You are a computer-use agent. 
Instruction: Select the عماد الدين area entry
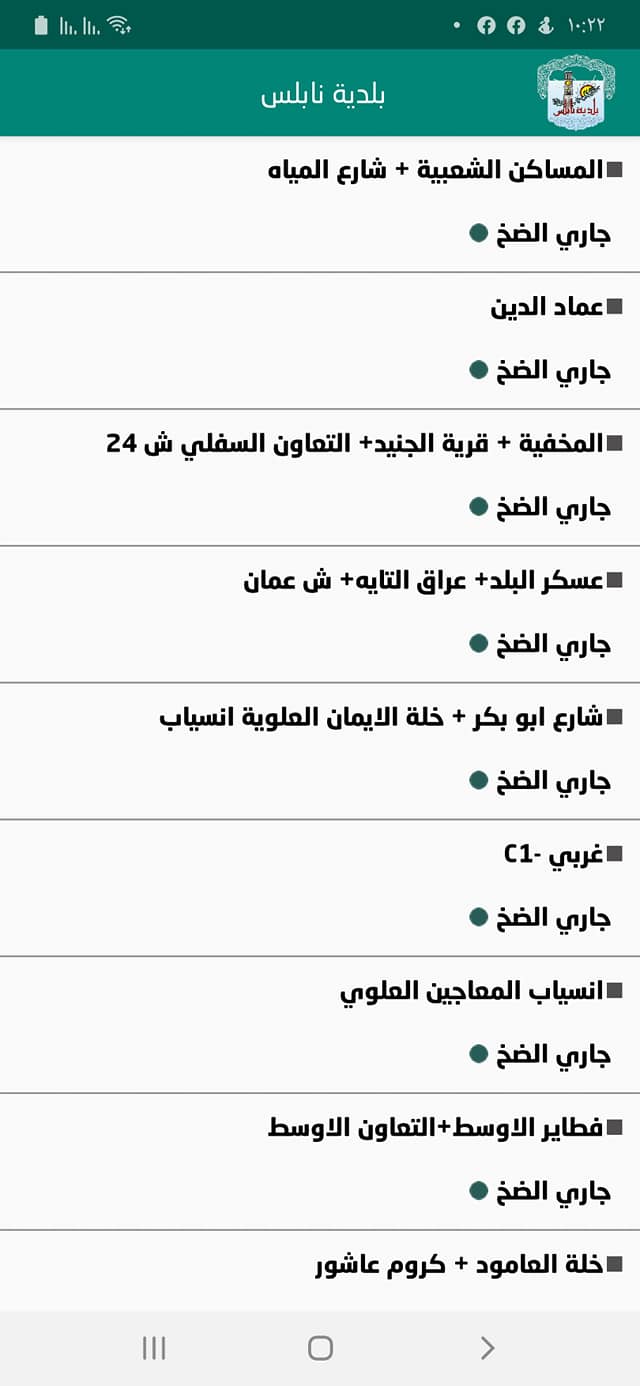pos(547,307)
